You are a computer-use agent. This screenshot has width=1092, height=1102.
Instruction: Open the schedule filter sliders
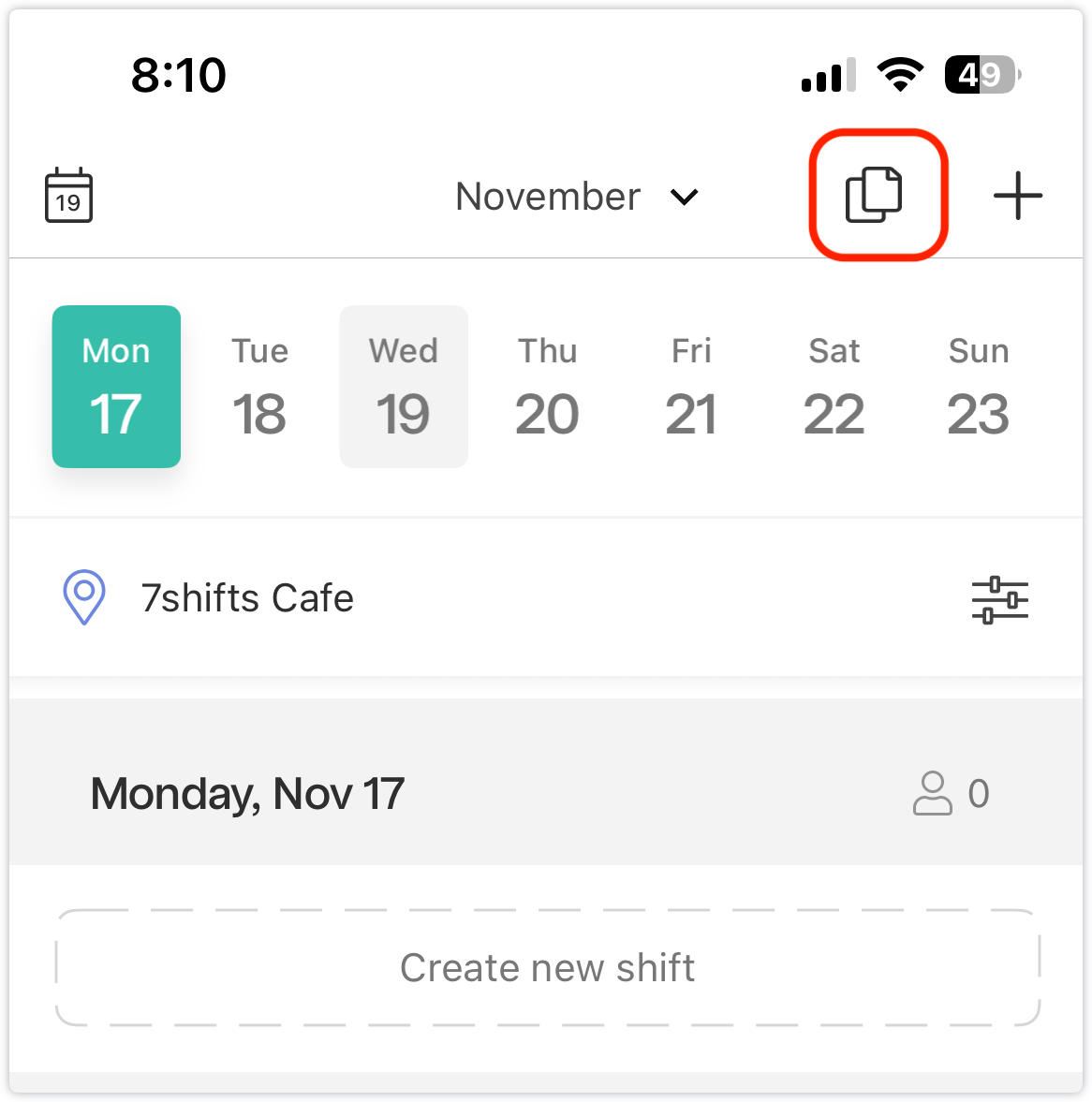click(999, 599)
